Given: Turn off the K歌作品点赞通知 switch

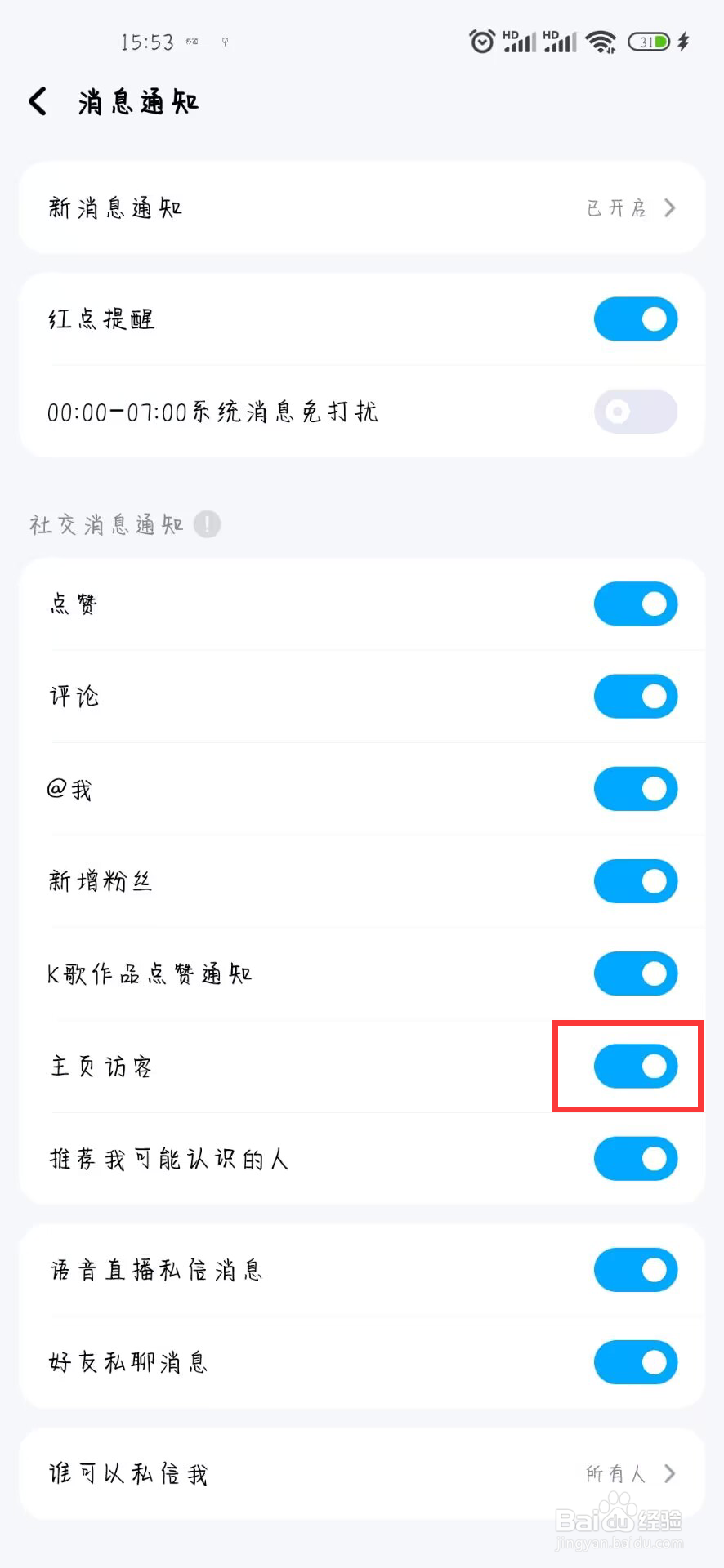Looking at the screenshot, I should [635, 973].
